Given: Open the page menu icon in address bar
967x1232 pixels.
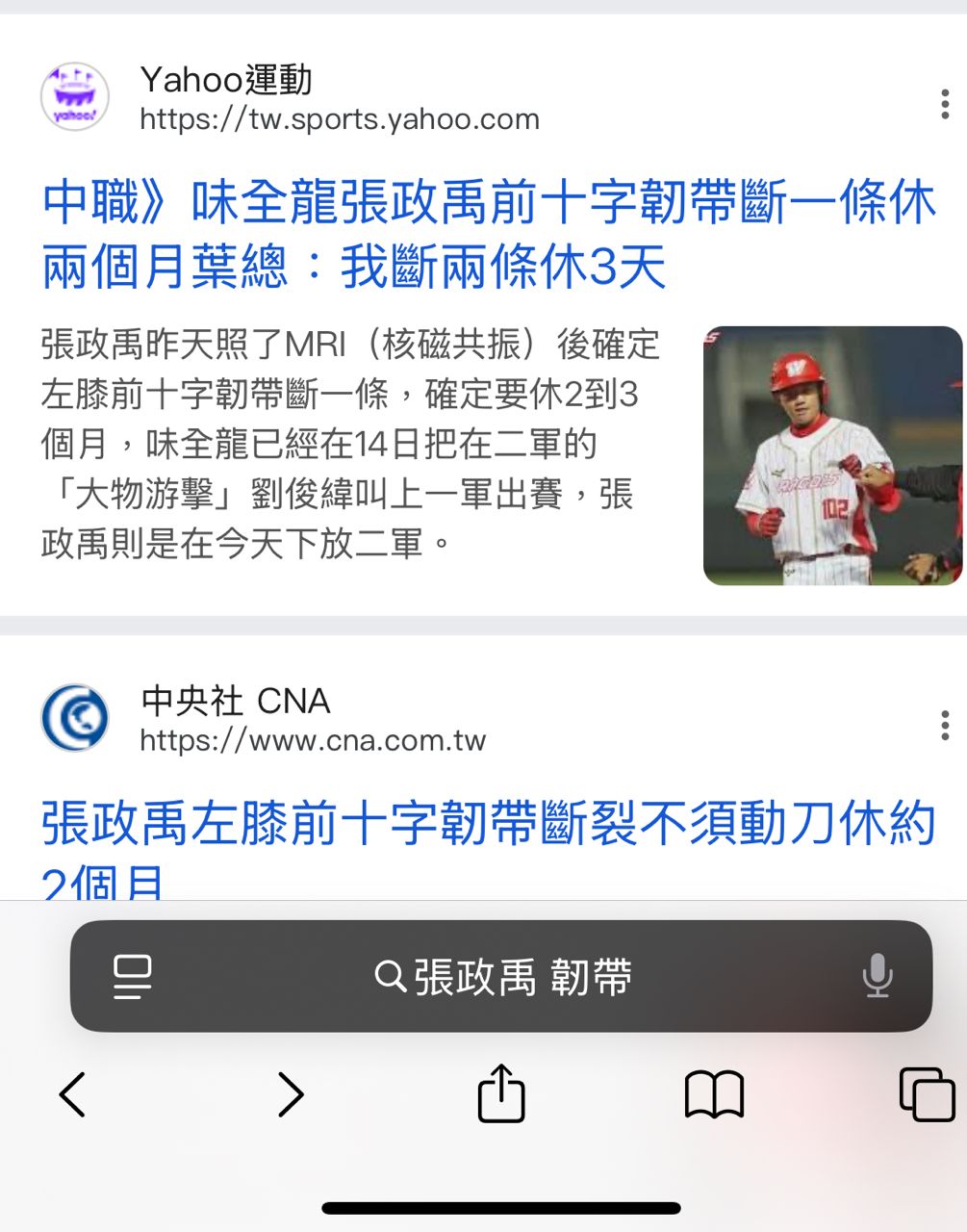Looking at the screenshot, I should pyautogui.click(x=133, y=977).
